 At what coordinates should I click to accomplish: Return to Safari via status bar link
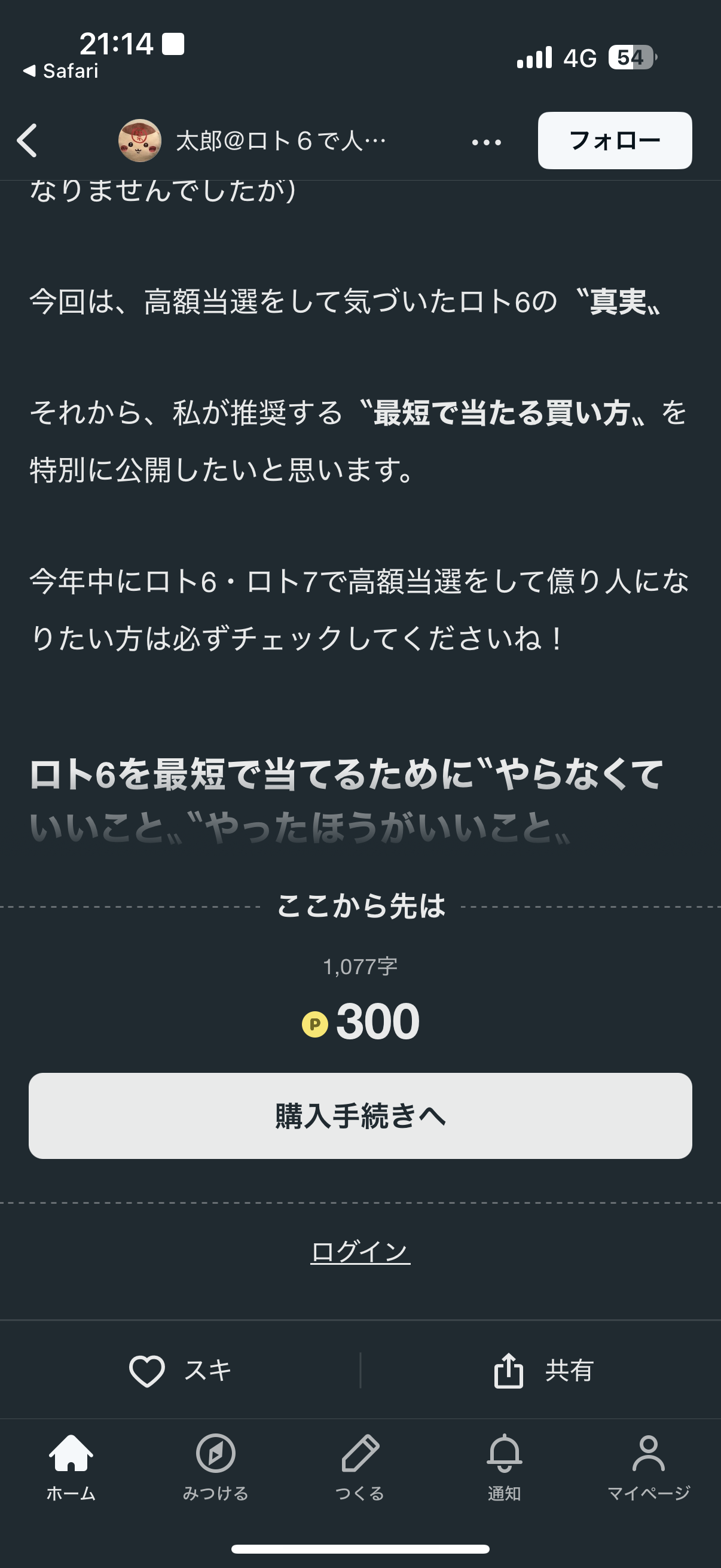pyautogui.click(x=61, y=71)
